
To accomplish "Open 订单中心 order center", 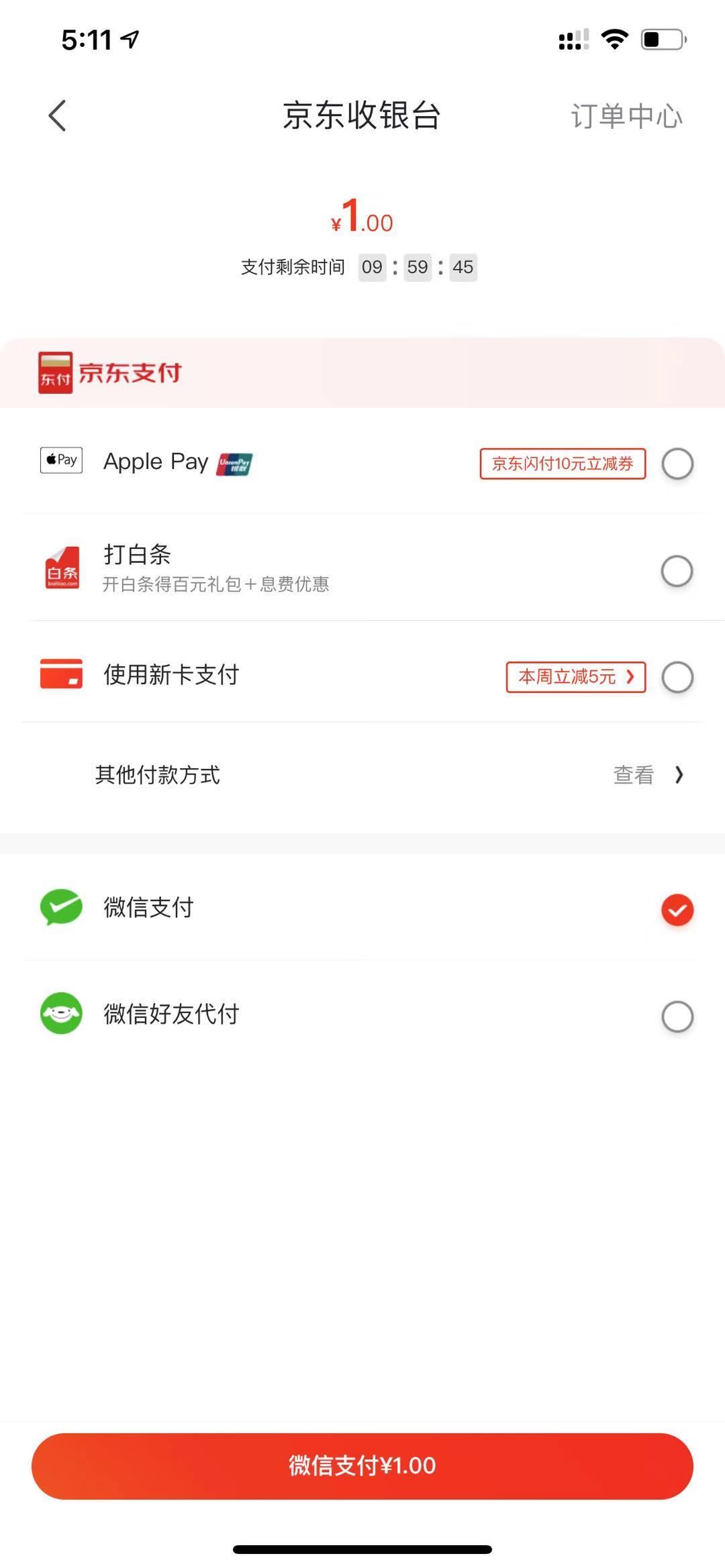I will tap(626, 116).
